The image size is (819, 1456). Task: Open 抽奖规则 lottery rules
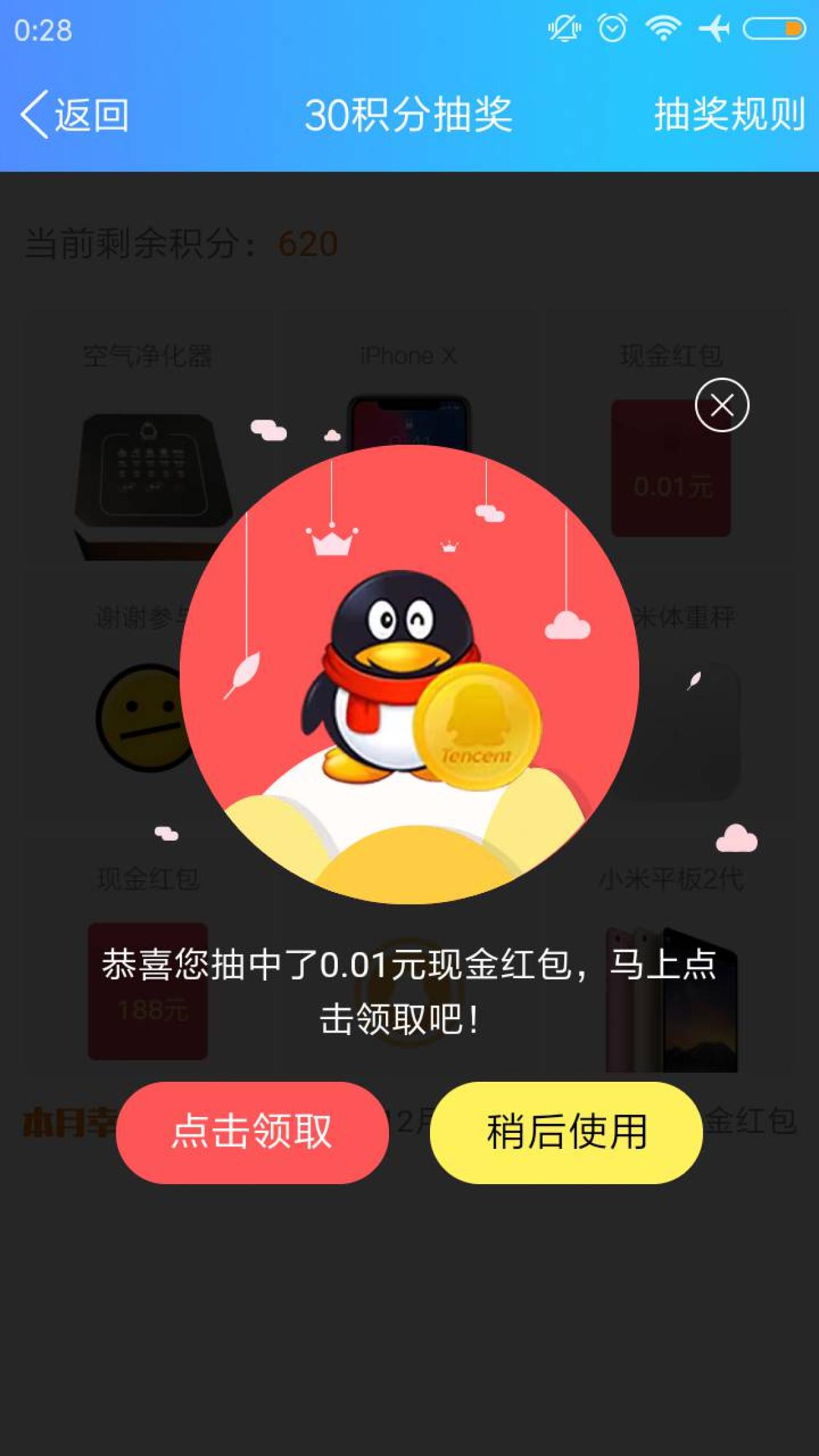[x=729, y=115]
